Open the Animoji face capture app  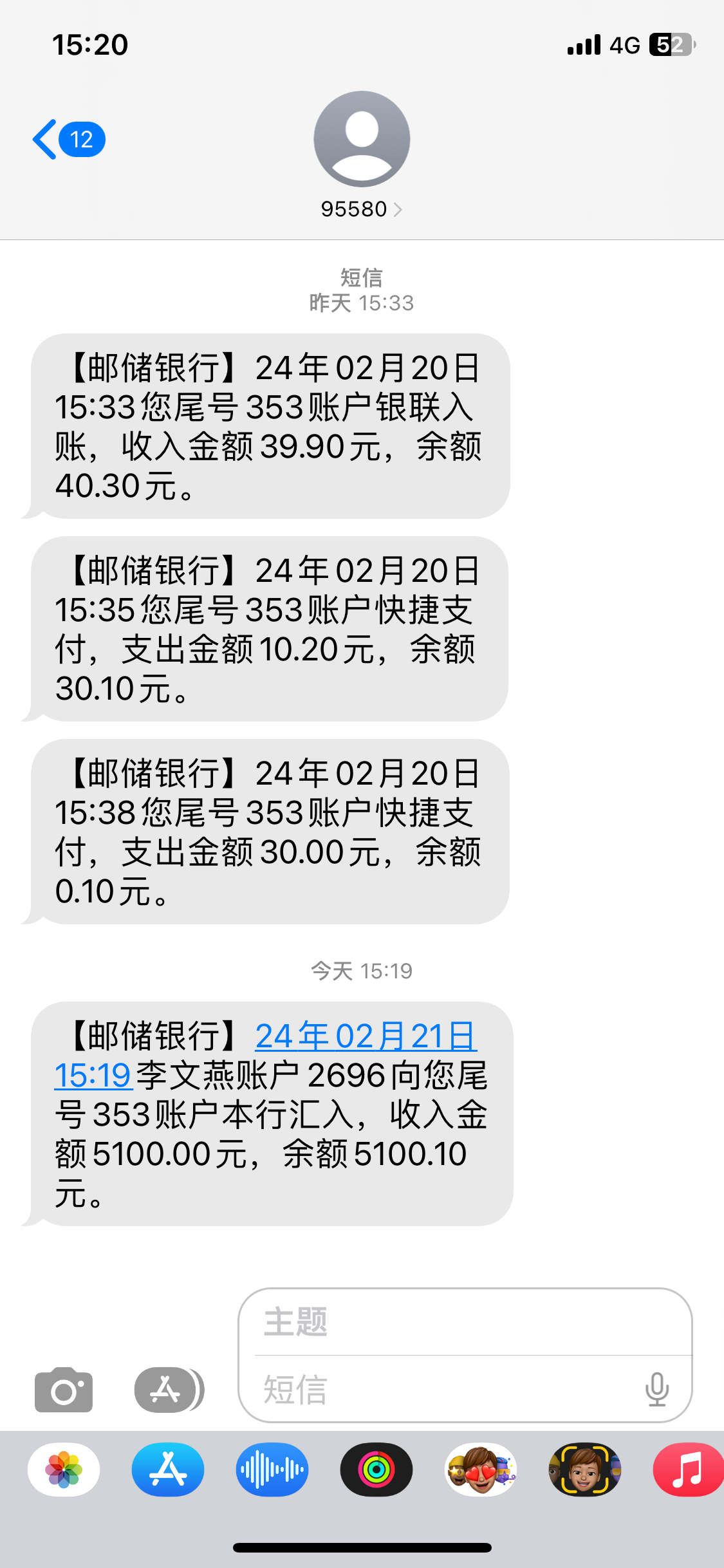584,1470
